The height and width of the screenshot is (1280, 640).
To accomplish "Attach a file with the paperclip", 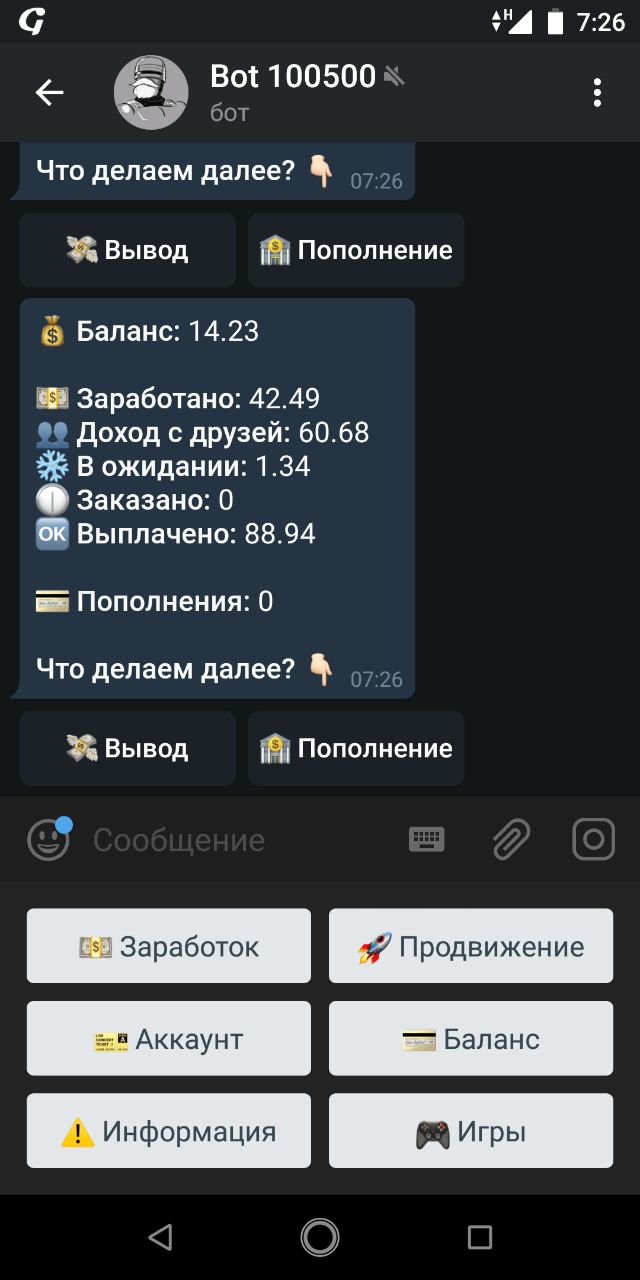I will coord(511,840).
